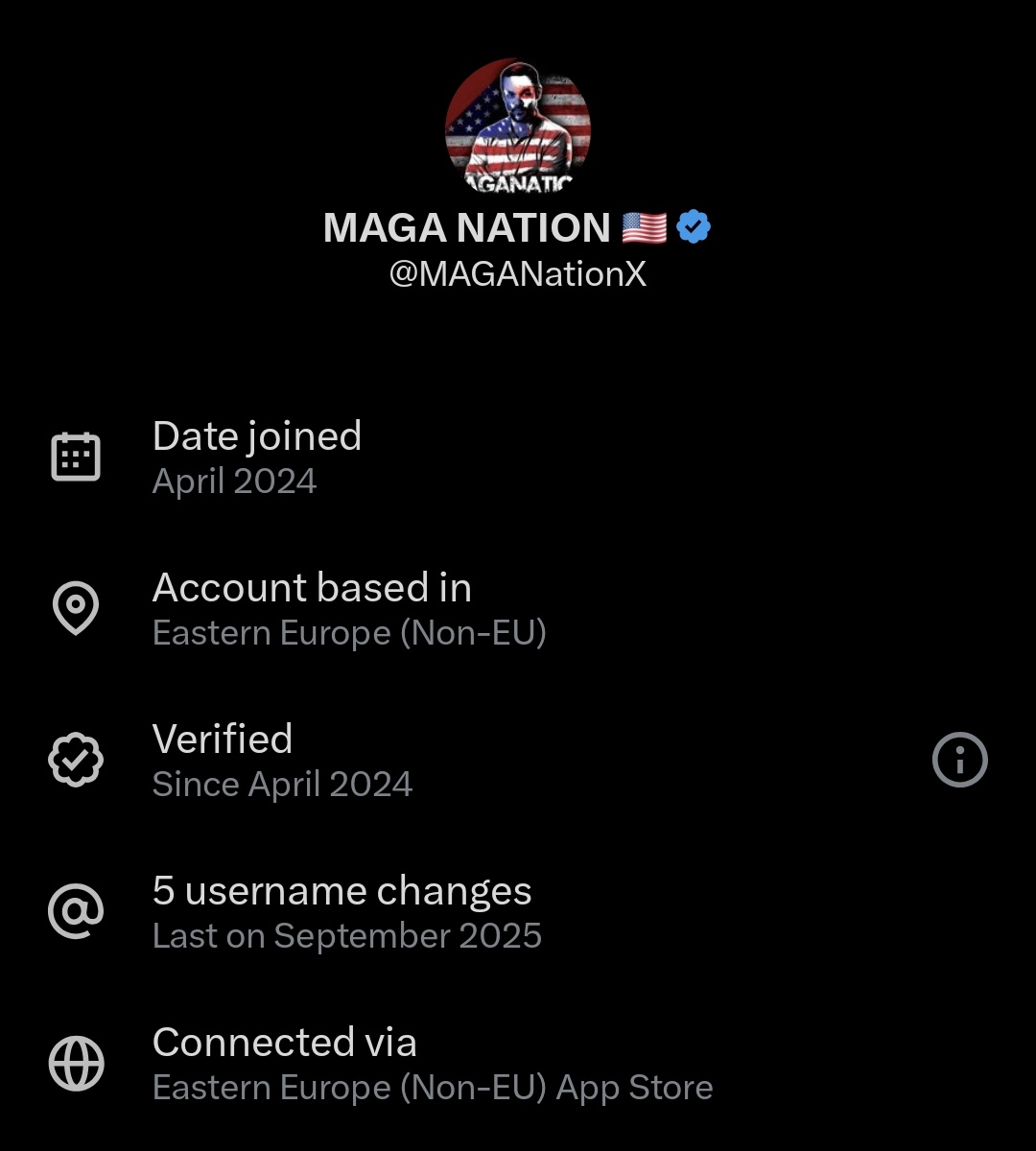
Task: Tap the MAGA NATION profile picture
Action: 518,127
